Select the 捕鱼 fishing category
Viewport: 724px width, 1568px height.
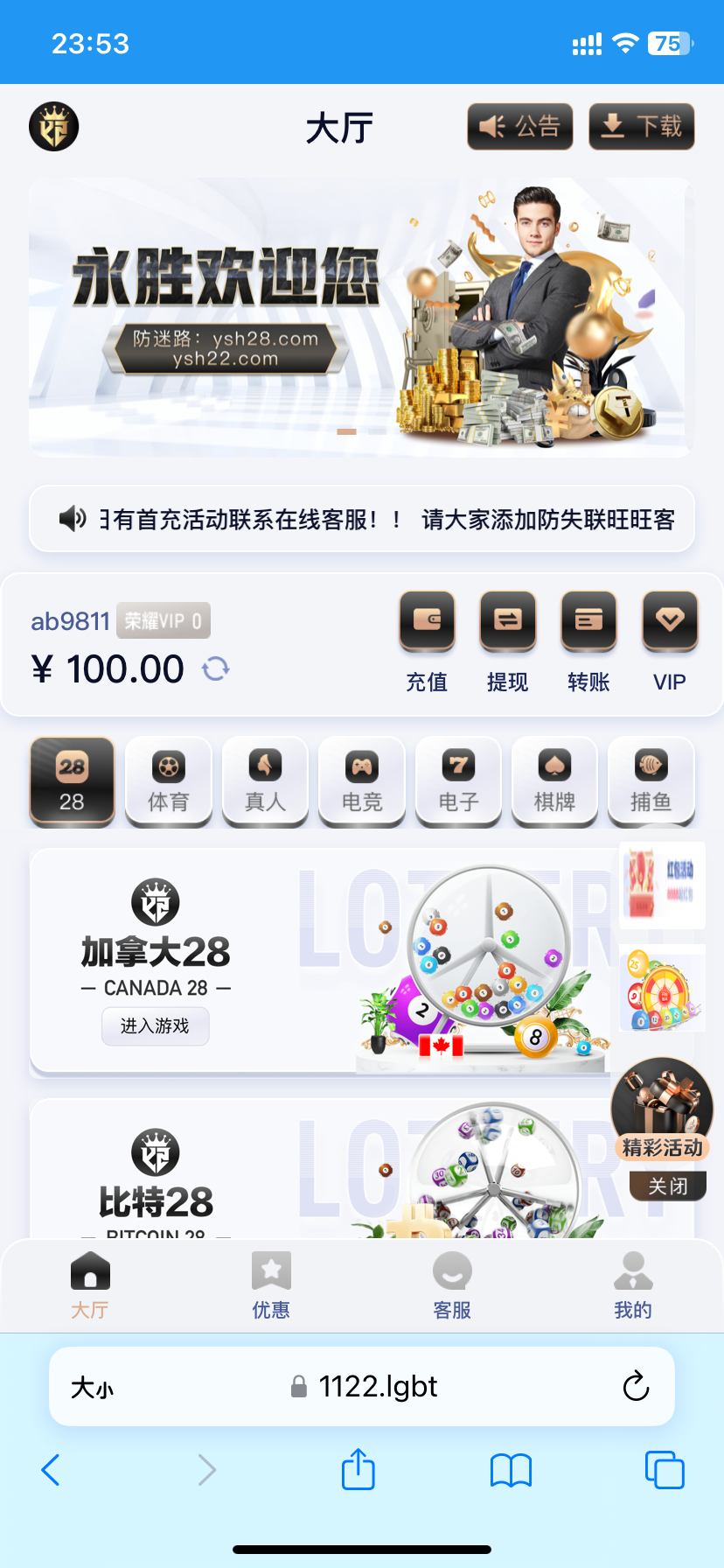tap(651, 781)
